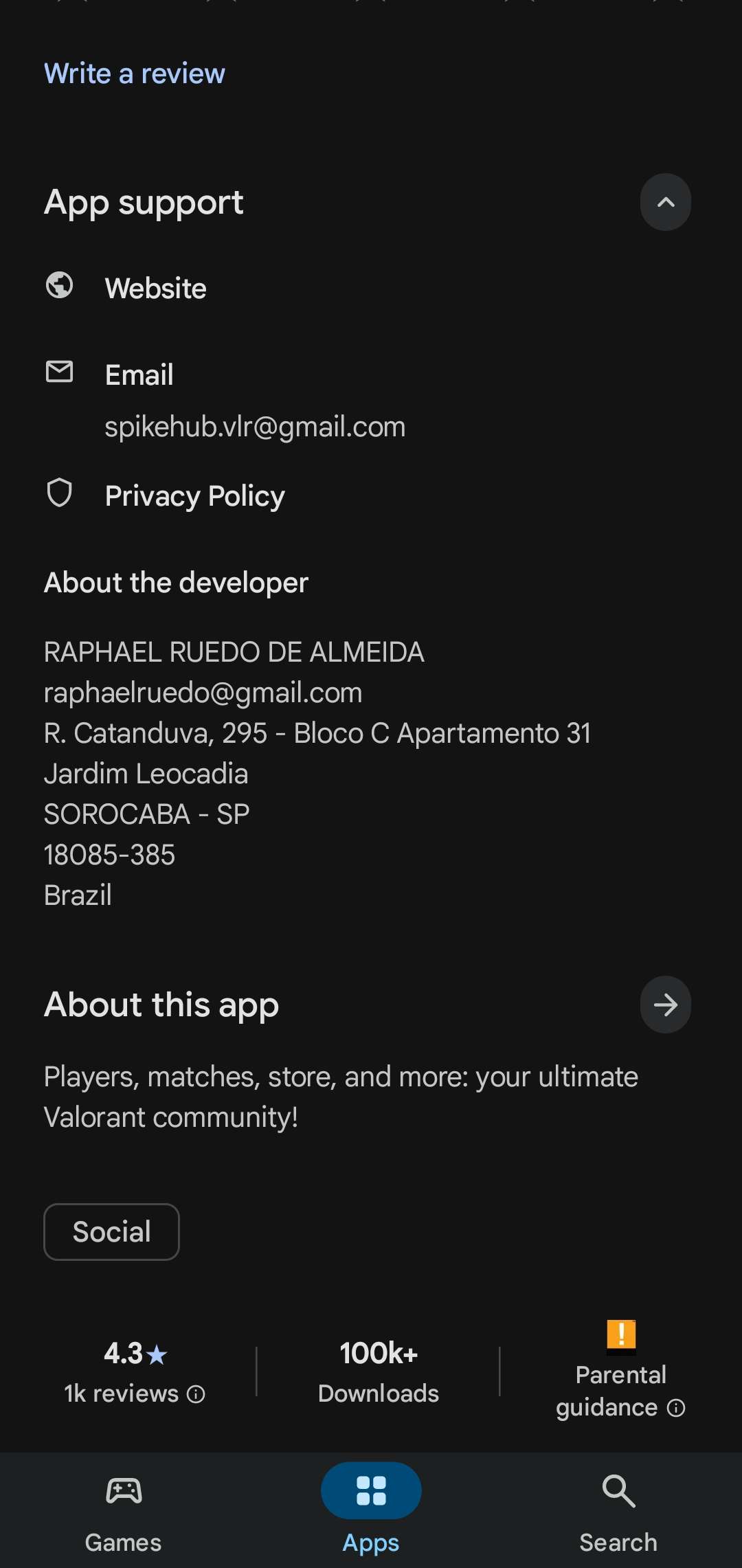Collapse the App support section
Image resolution: width=742 pixels, height=1568 pixels.
(665, 202)
